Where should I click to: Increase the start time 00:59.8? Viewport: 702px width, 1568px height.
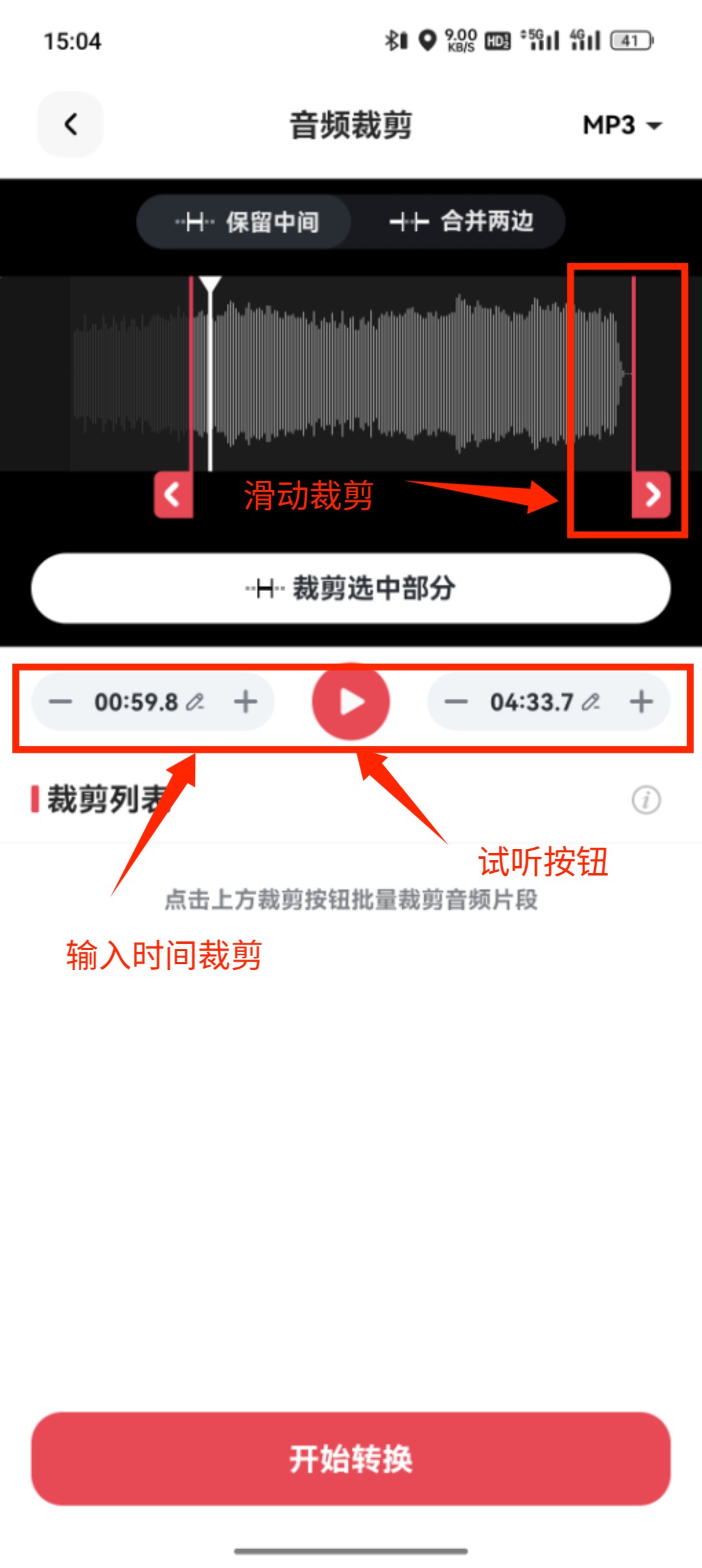click(x=246, y=702)
